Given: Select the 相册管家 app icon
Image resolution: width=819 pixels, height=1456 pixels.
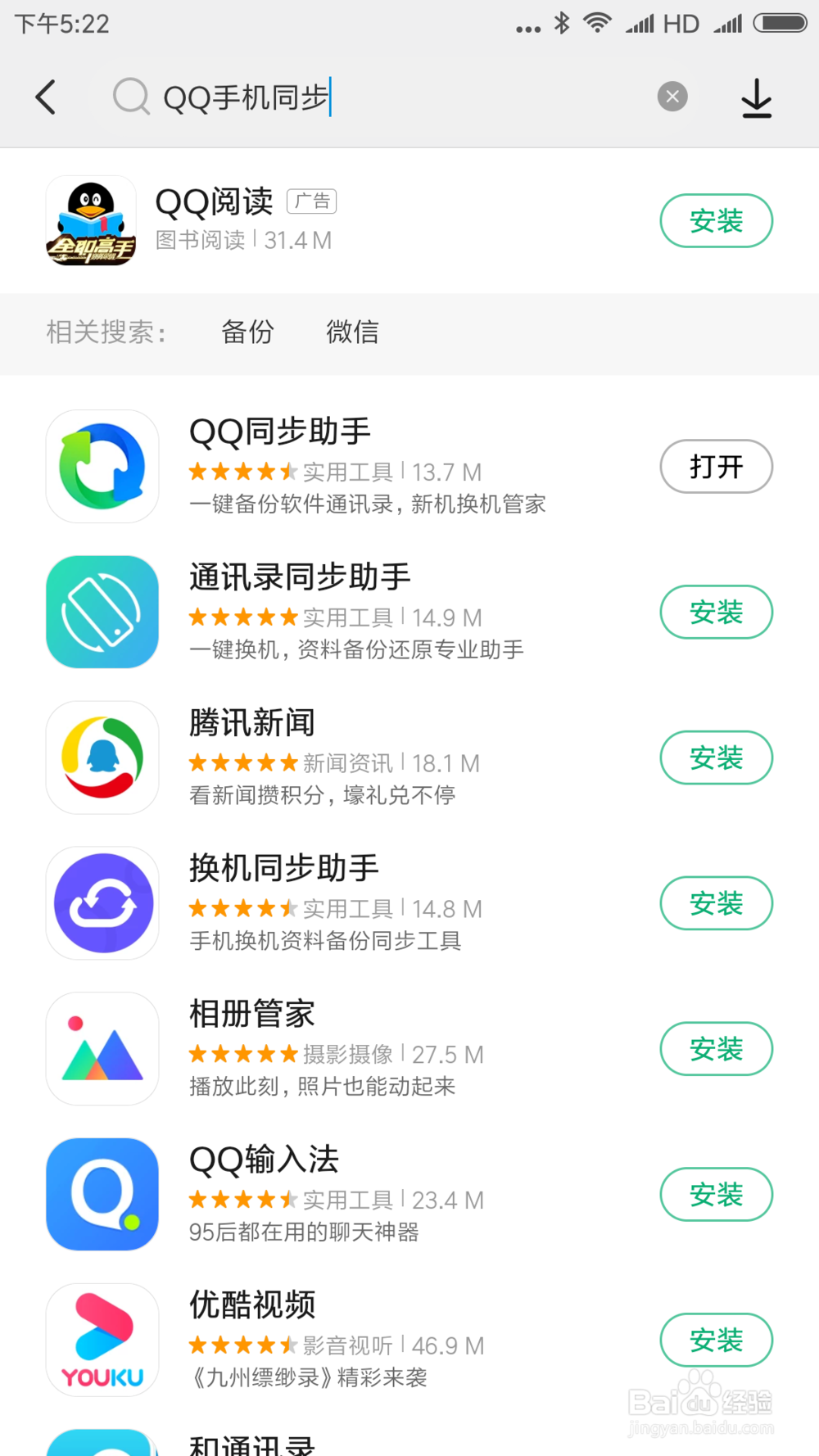Looking at the screenshot, I should [x=102, y=1048].
